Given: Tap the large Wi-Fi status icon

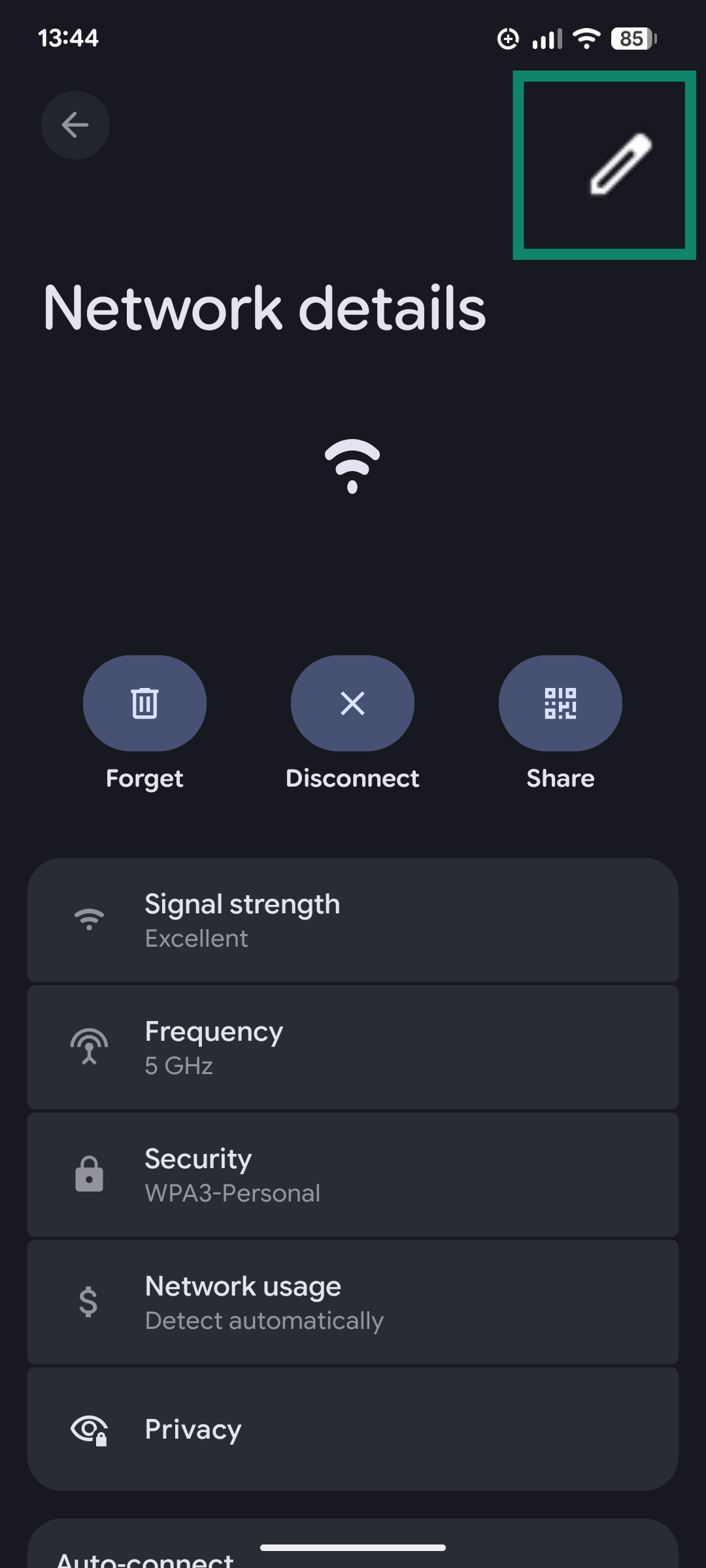Looking at the screenshot, I should click(352, 466).
